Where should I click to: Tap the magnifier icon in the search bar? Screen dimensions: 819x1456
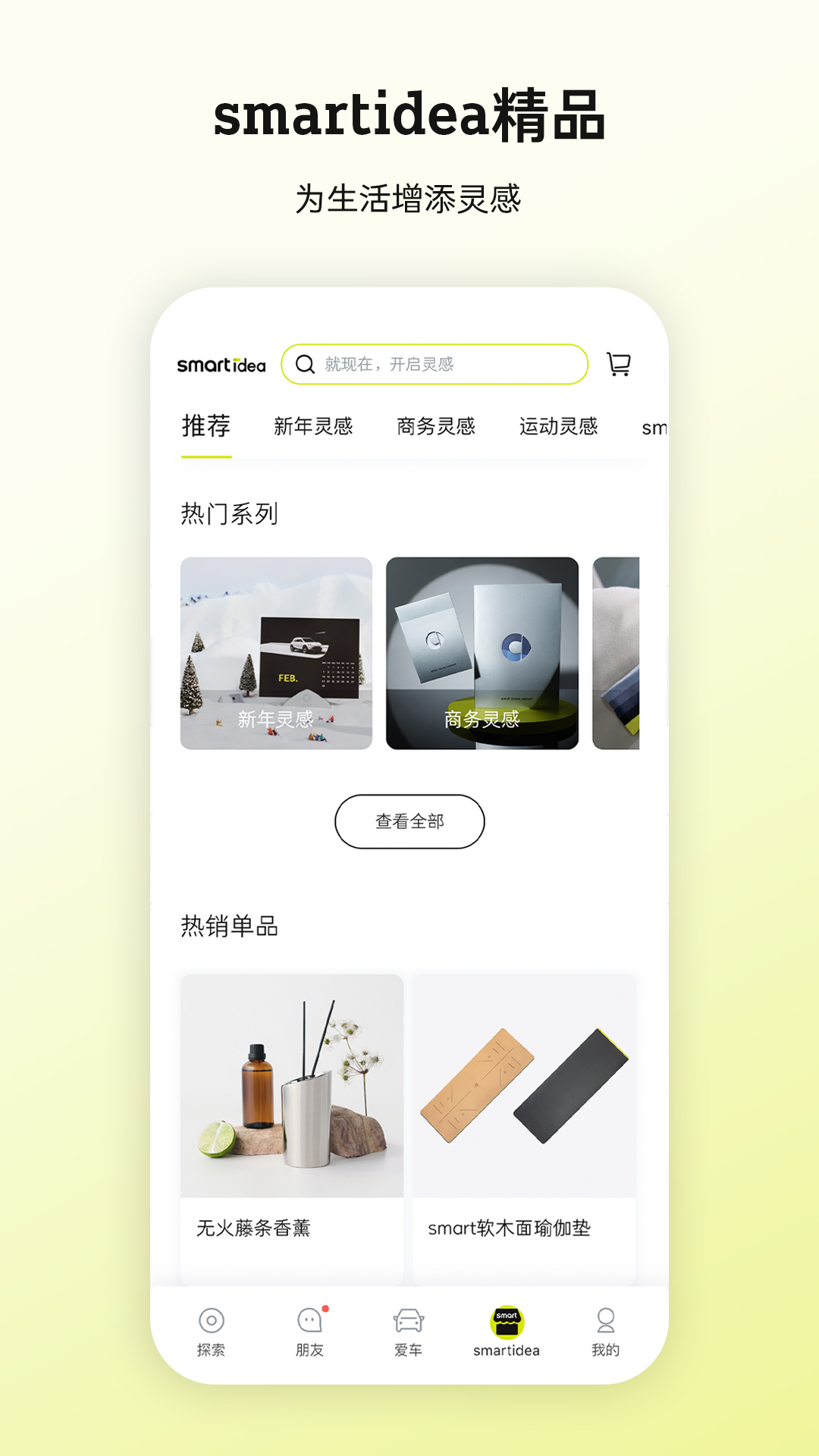pyautogui.click(x=306, y=364)
